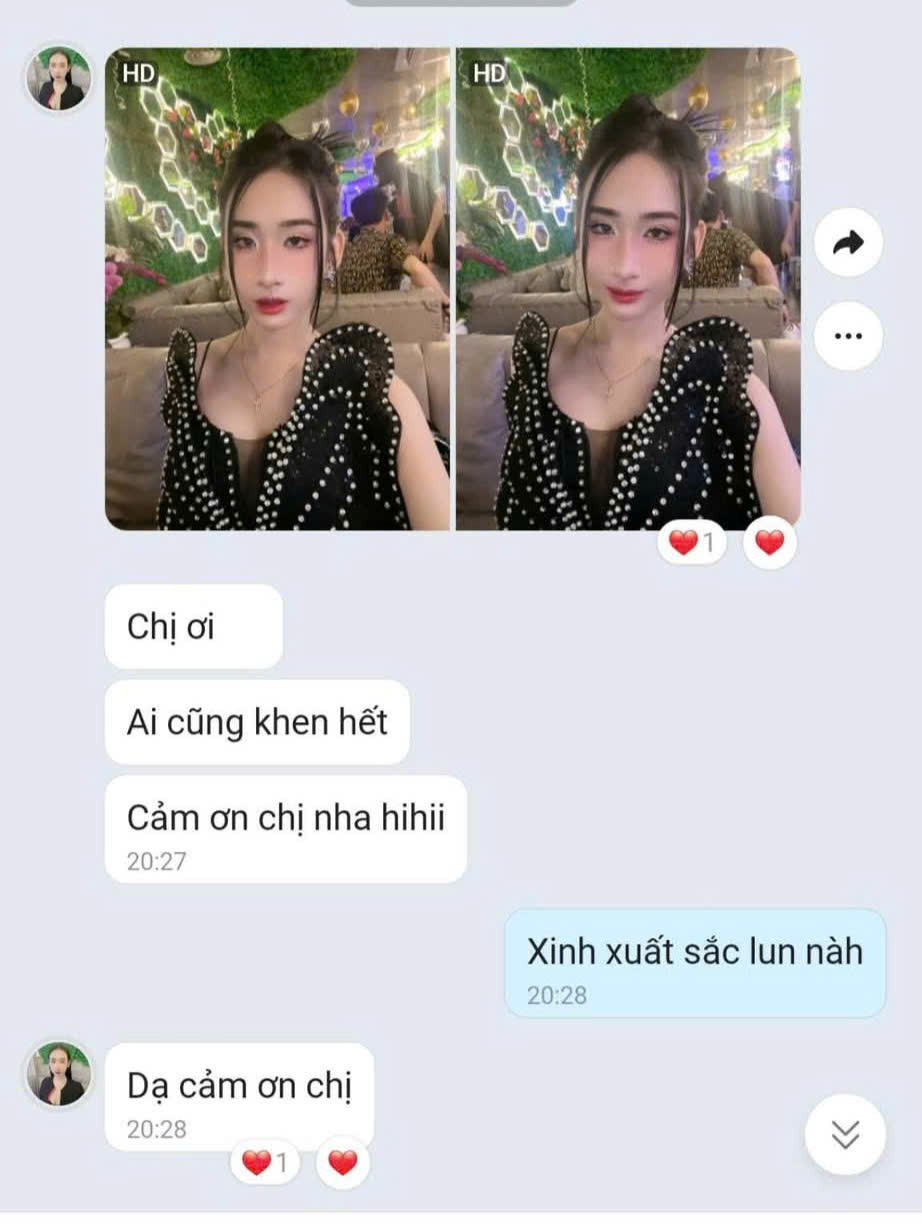Open sender's profile avatar beside the photos

(58, 79)
